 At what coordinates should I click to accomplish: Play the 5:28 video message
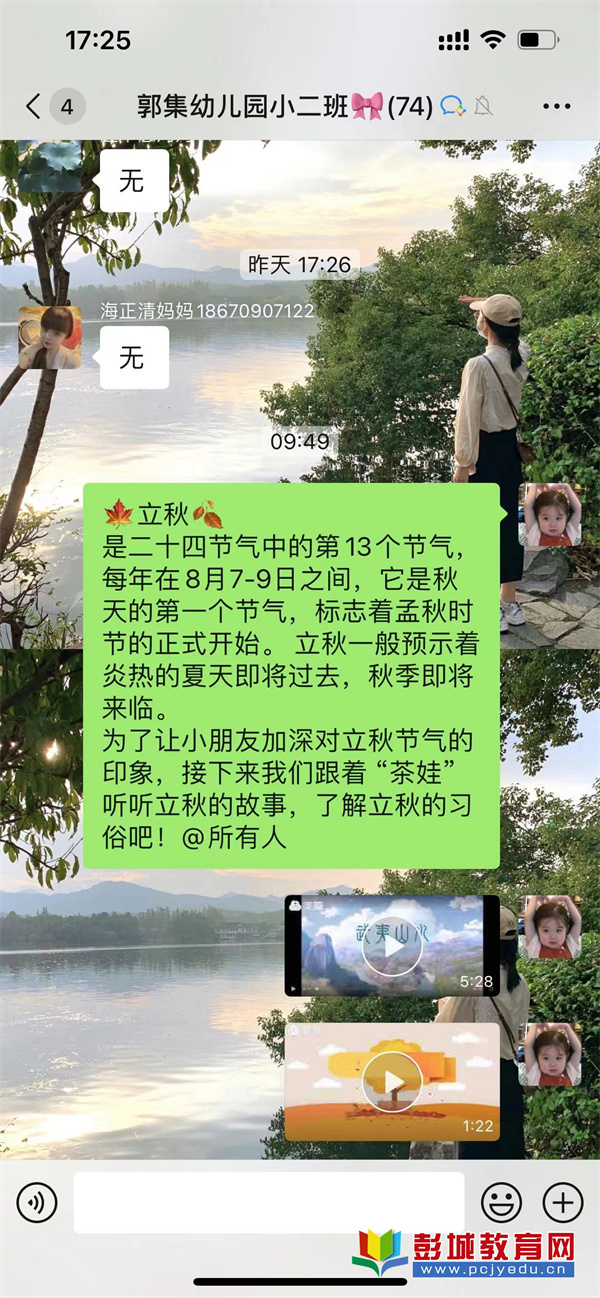391,945
